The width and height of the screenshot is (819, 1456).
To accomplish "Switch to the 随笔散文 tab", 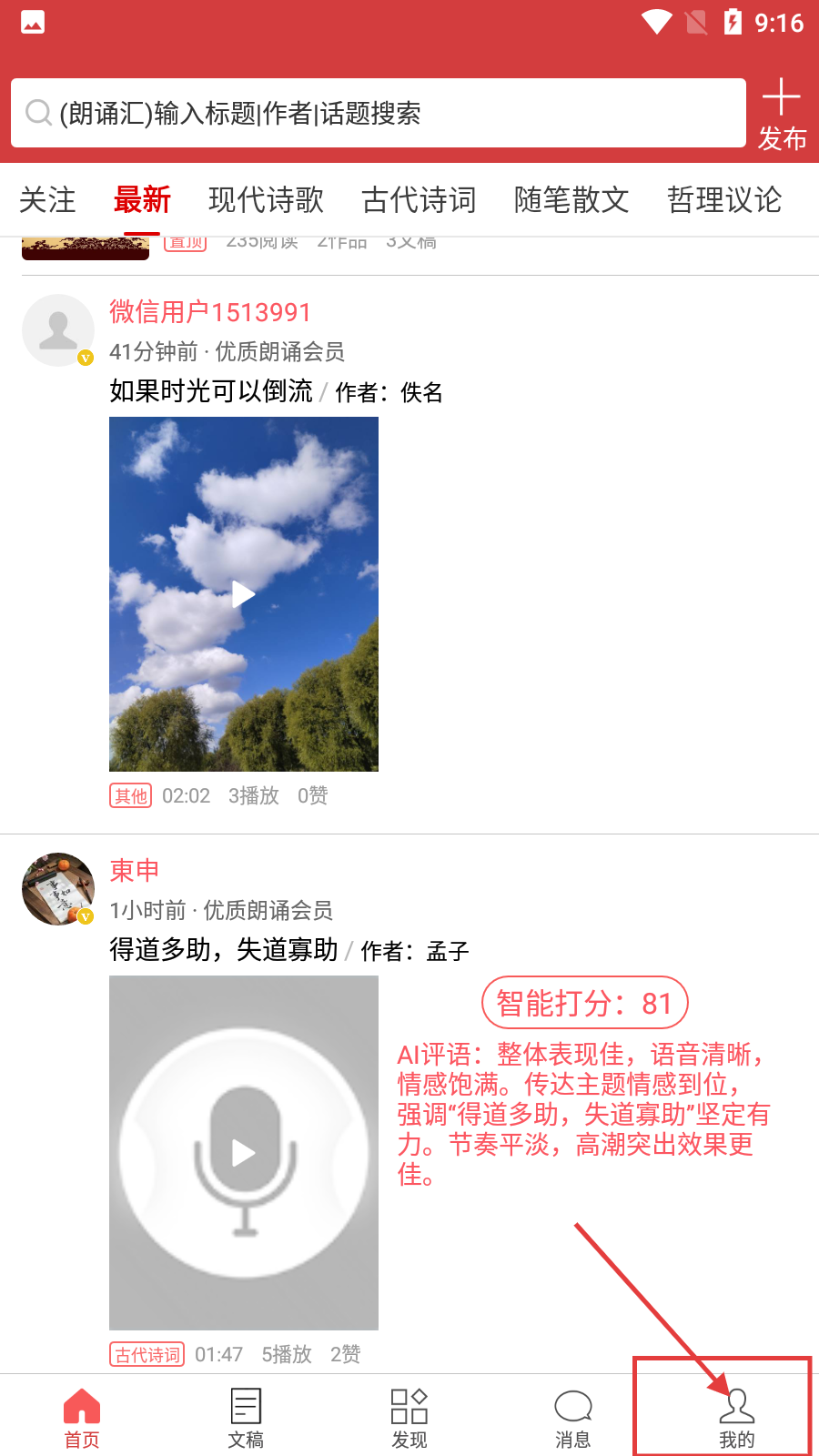I will click(x=571, y=200).
